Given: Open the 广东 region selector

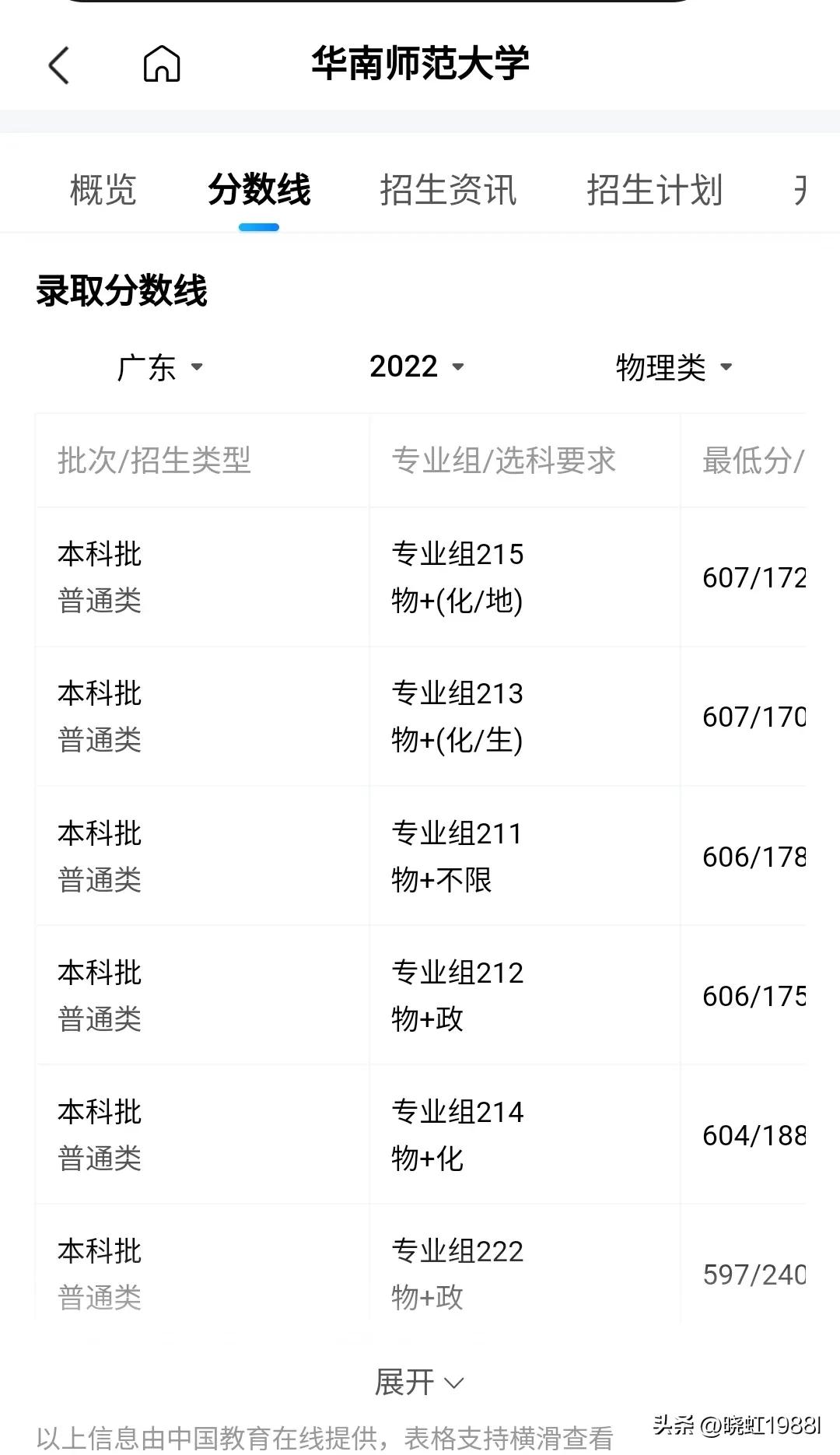Looking at the screenshot, I should coord(148,366).
